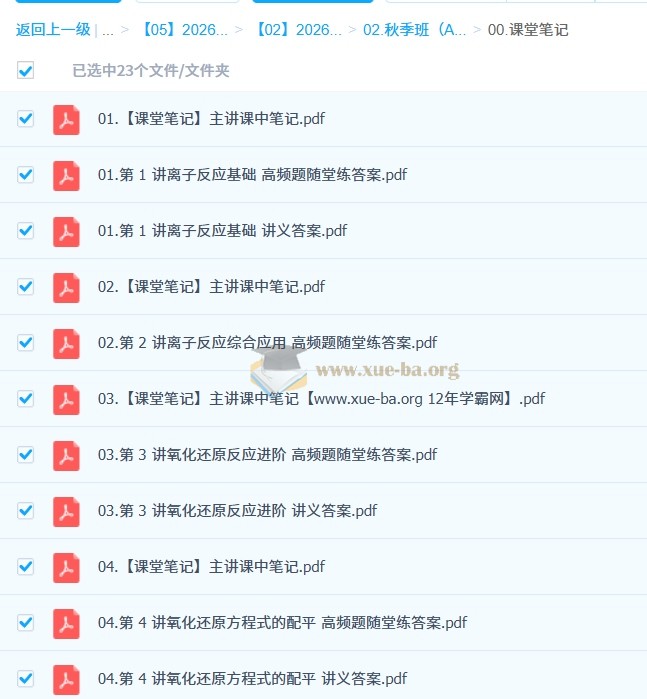This screenshot has height=699, width=647.
Task: Uncheck the 02.【课堂笔记】主讲课中笔记.pdf checkbox
Action: click(x=26, y=287)
